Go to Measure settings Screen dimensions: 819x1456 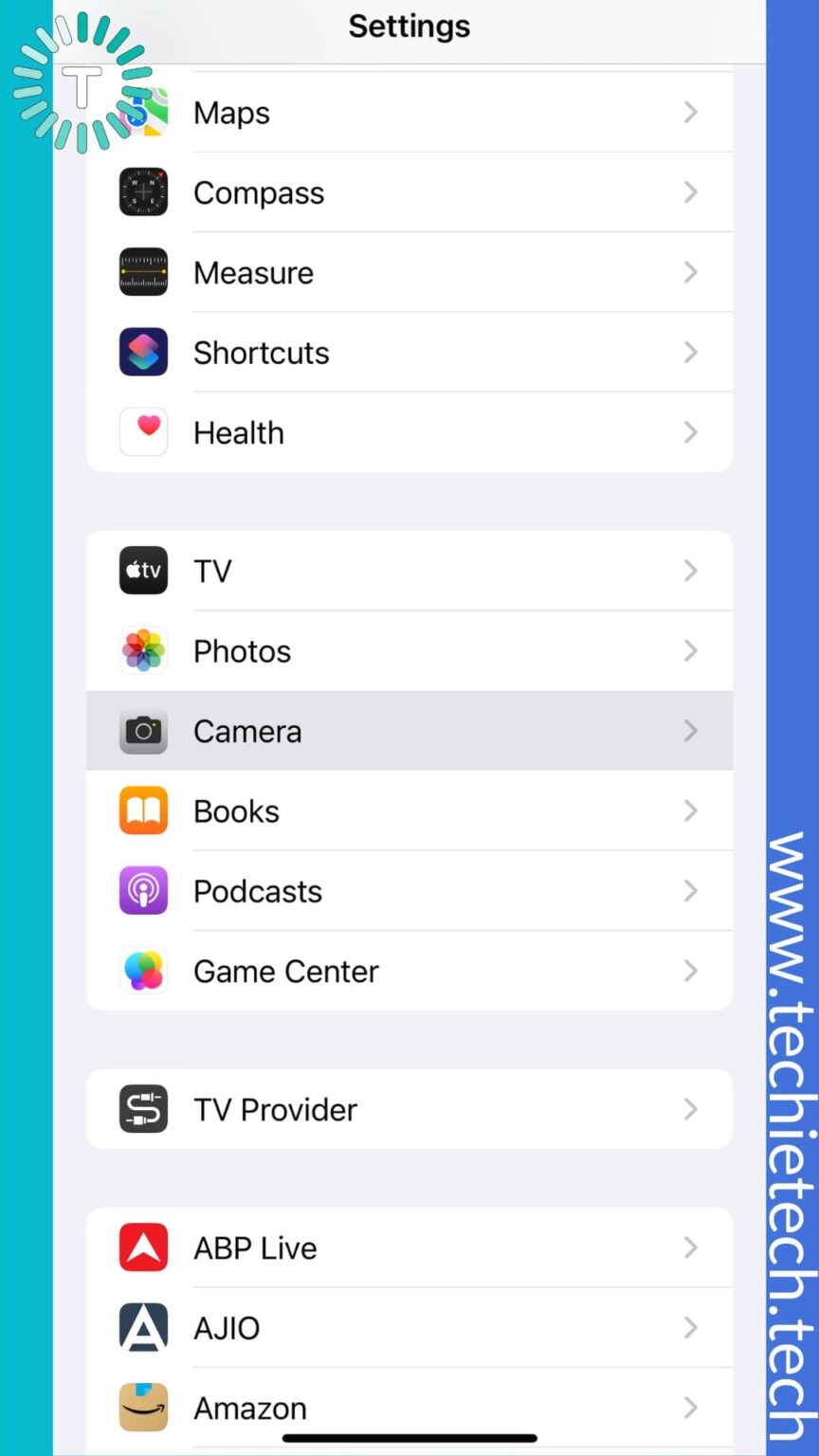point(409,273)
